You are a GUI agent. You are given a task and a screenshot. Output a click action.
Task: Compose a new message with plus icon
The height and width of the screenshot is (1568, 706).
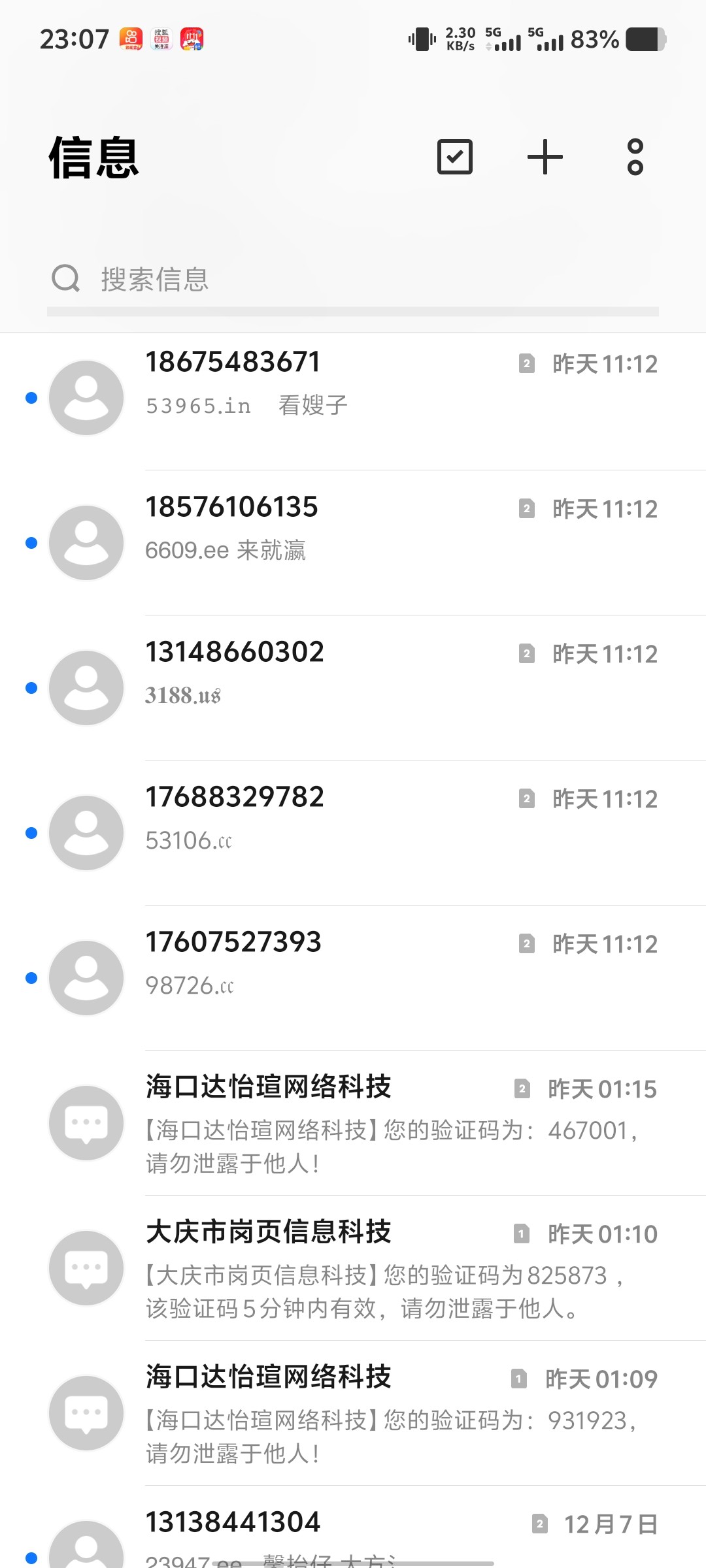(545, 157)
